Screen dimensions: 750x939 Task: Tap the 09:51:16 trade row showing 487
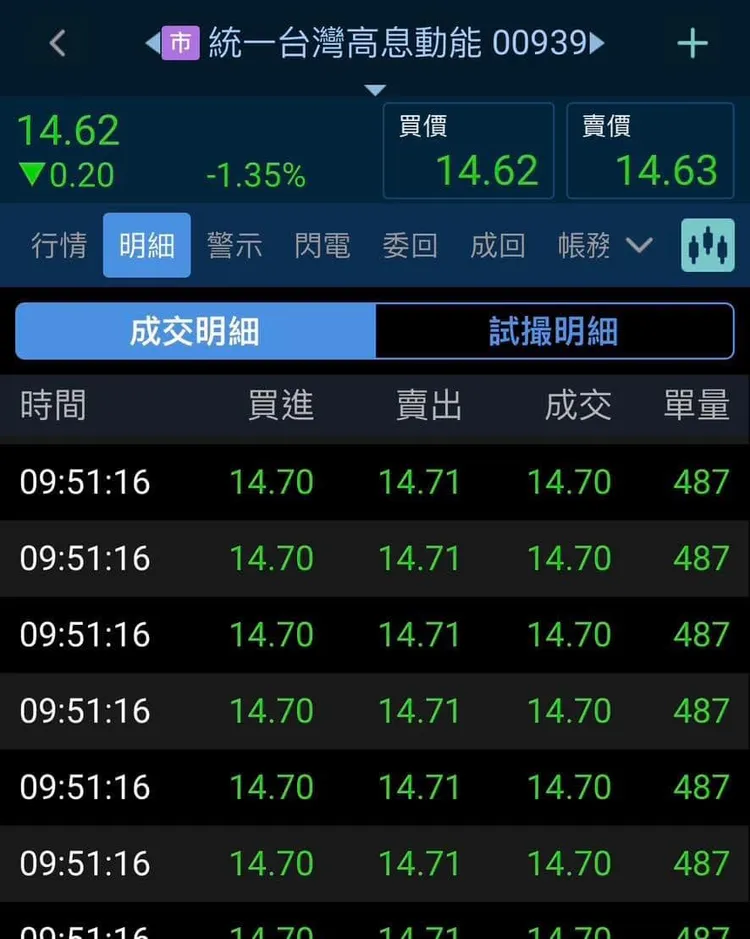tap(375, 482)
